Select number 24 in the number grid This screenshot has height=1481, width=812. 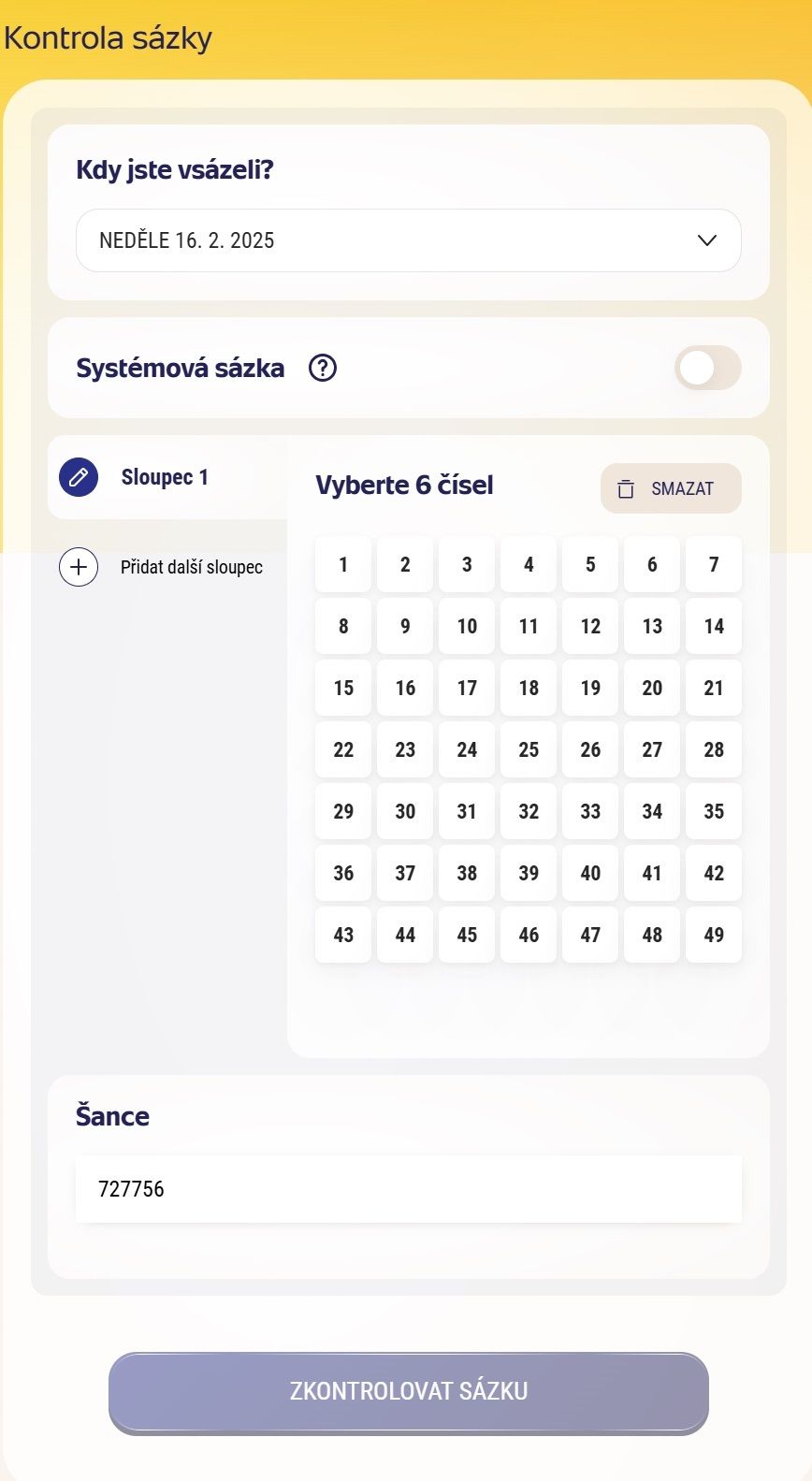pyautogui.click(x=467, y=749)
